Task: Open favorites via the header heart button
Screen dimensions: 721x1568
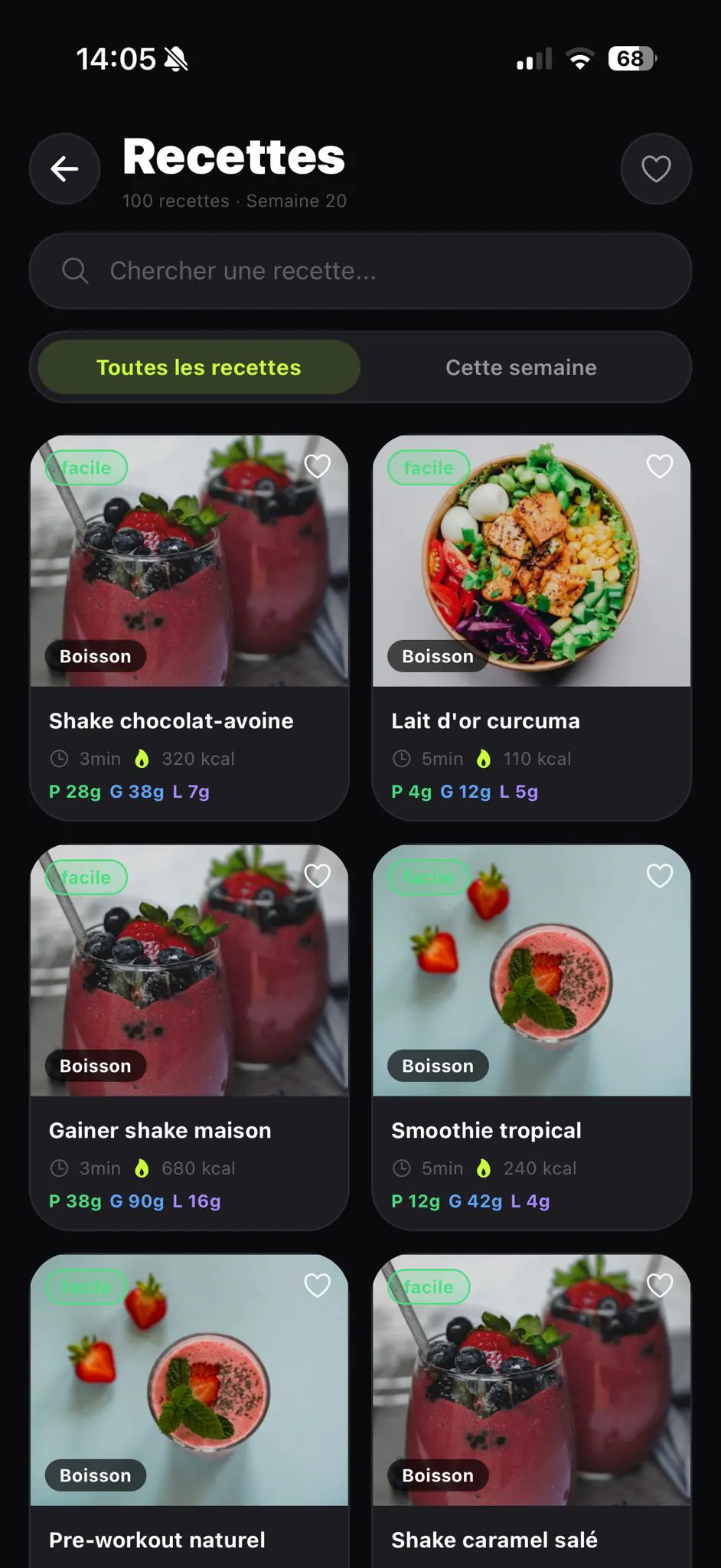Action: click(x=656, y=168)
